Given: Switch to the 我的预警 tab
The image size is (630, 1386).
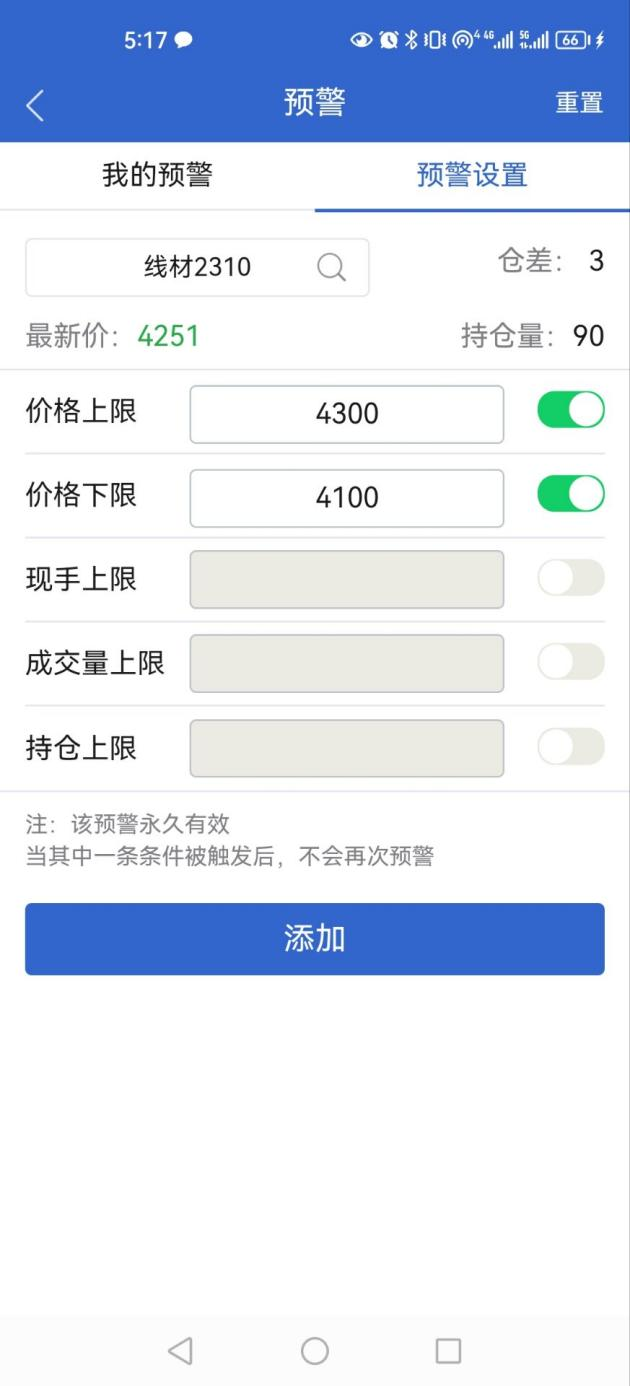Looking at the screenshot, I should coord(157,175).
